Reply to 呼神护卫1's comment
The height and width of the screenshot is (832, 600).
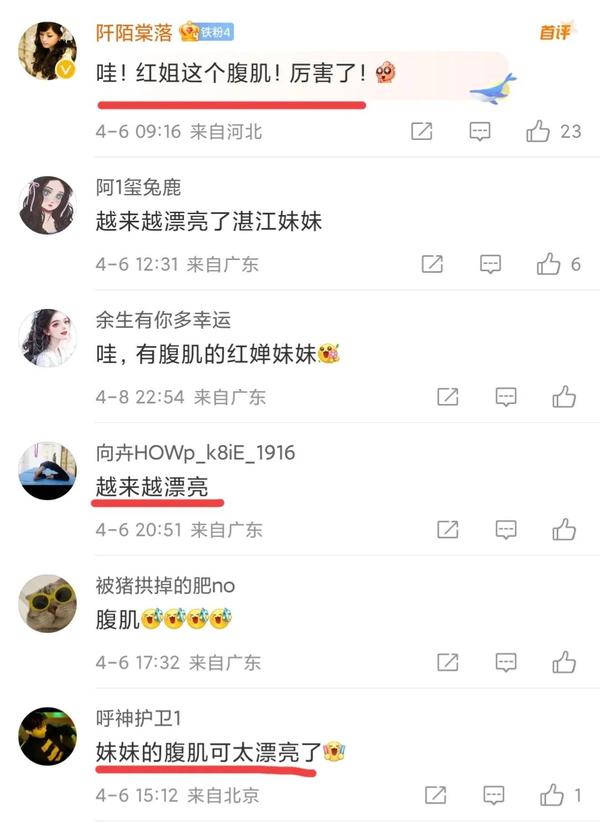click(x=494, y=796)
